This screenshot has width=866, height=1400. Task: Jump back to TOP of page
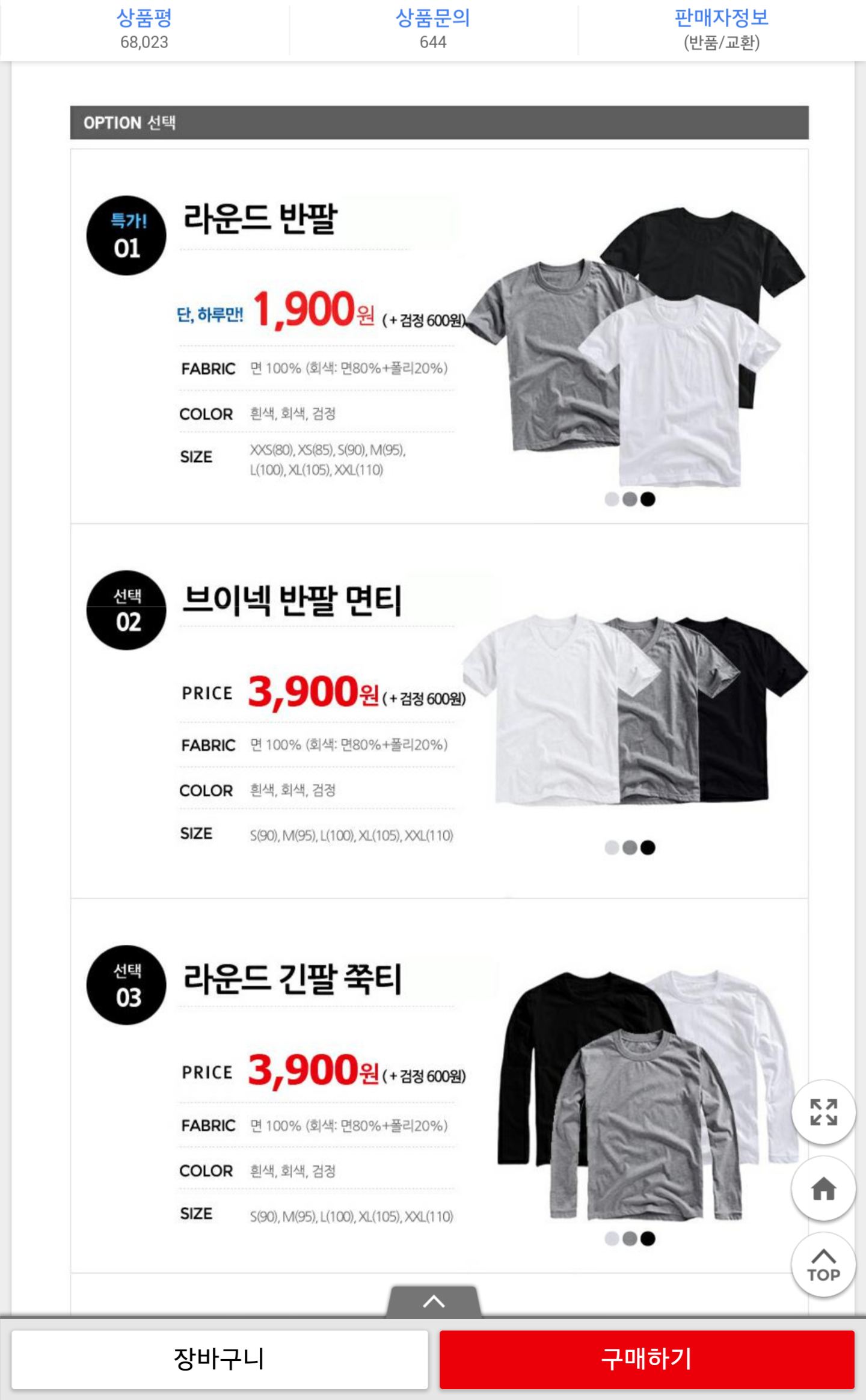coord(823,1265)
